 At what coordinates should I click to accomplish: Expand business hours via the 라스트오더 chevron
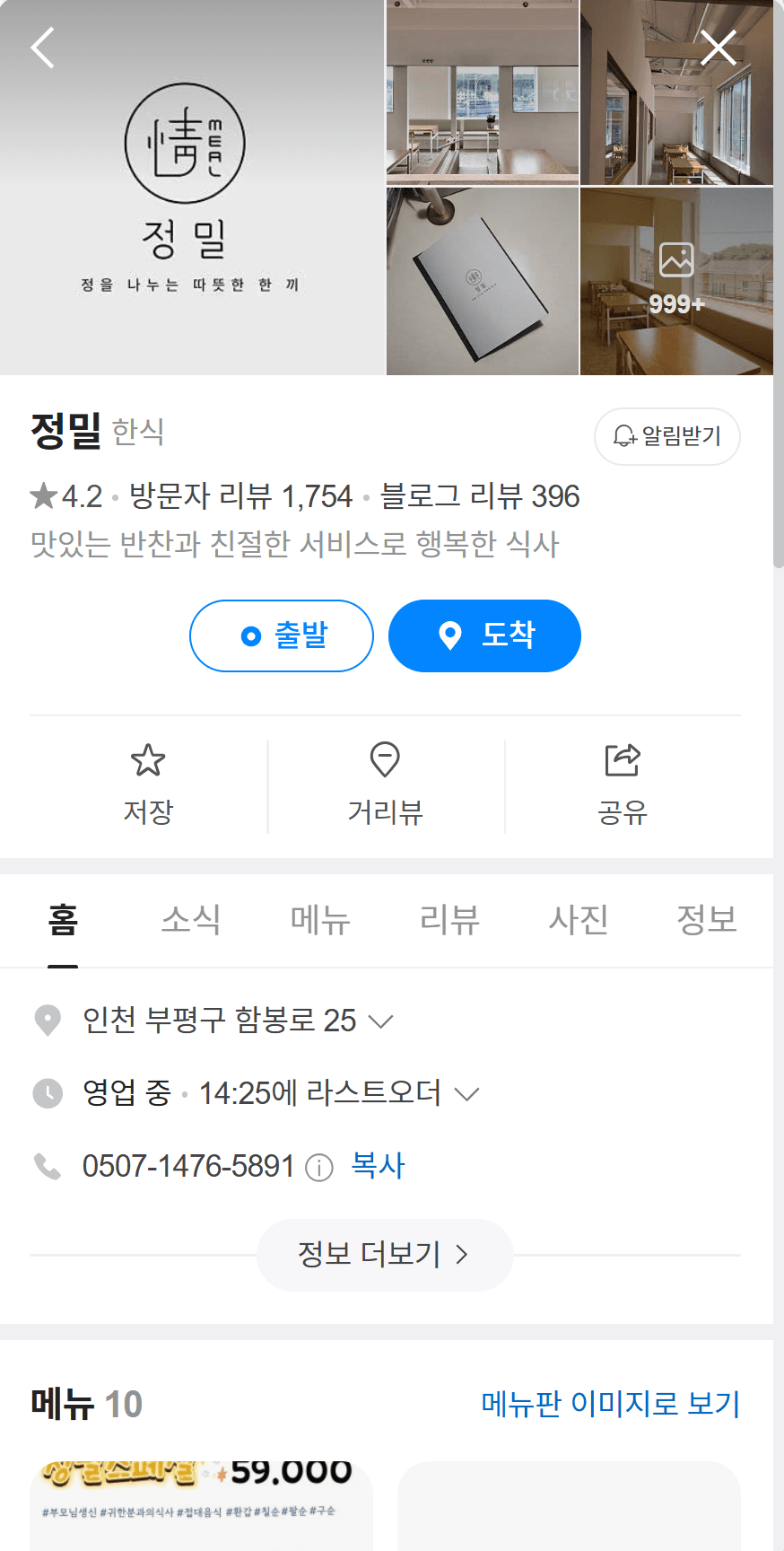pos(466,1094)
